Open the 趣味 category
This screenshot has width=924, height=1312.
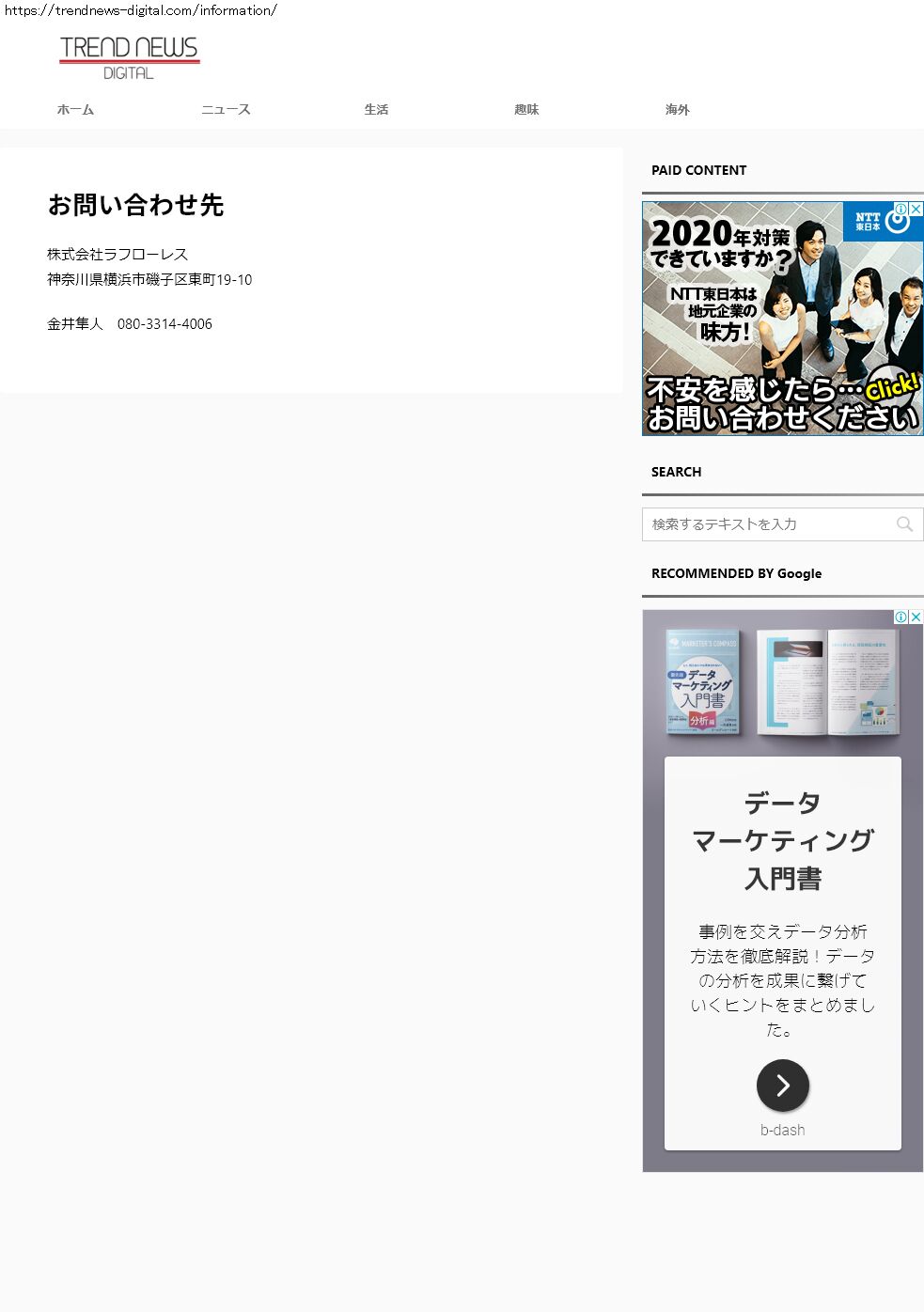pos(526,110)
